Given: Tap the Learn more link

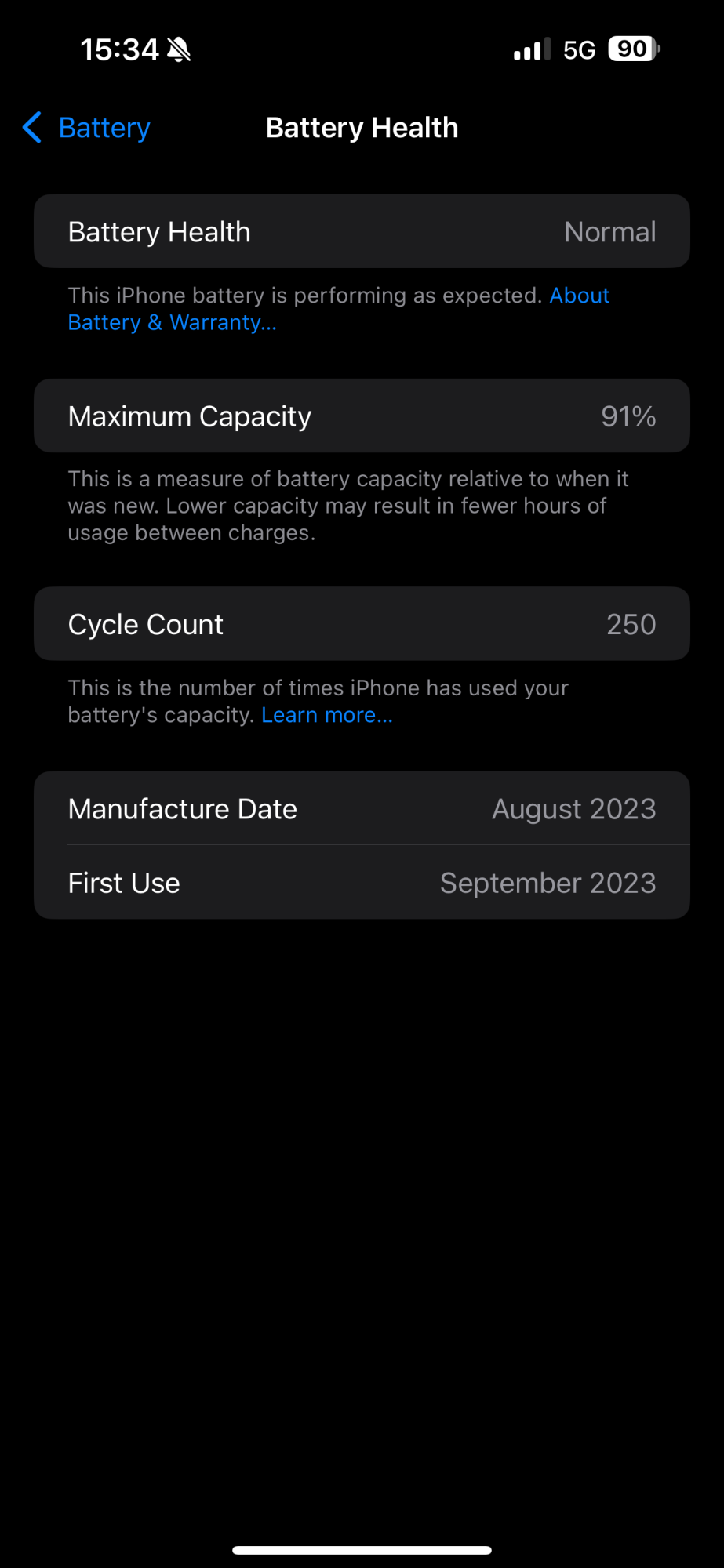Looking at the screenshot, I should point(326,714).
